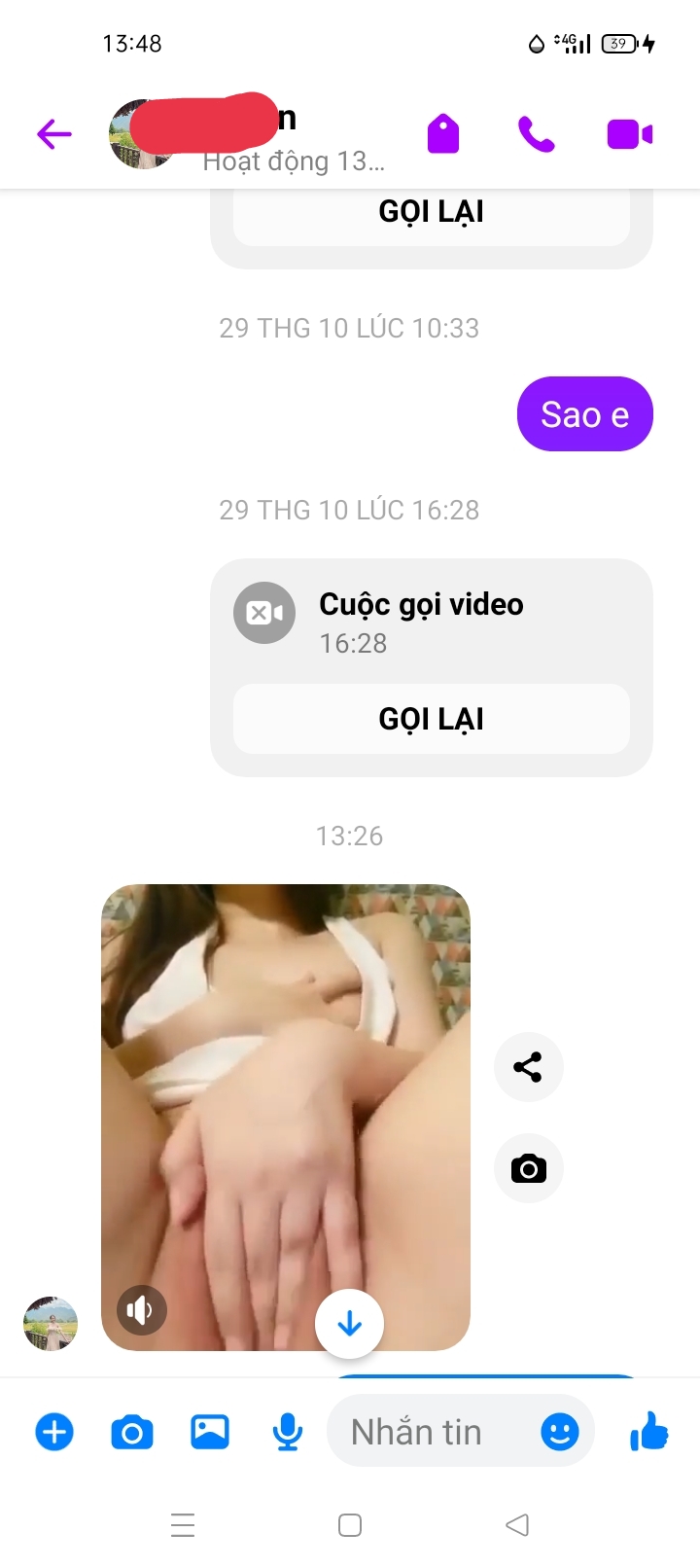Share the received video message
Image resolution: width=700 pixels, height=1568 pixels.
[528, 1067]
